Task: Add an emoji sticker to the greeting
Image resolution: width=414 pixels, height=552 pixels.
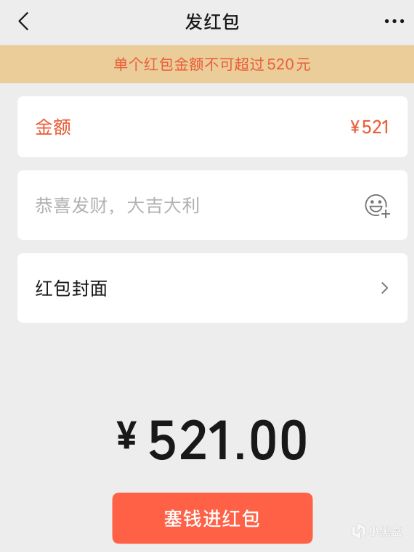Action: click(x=377, y=206)
